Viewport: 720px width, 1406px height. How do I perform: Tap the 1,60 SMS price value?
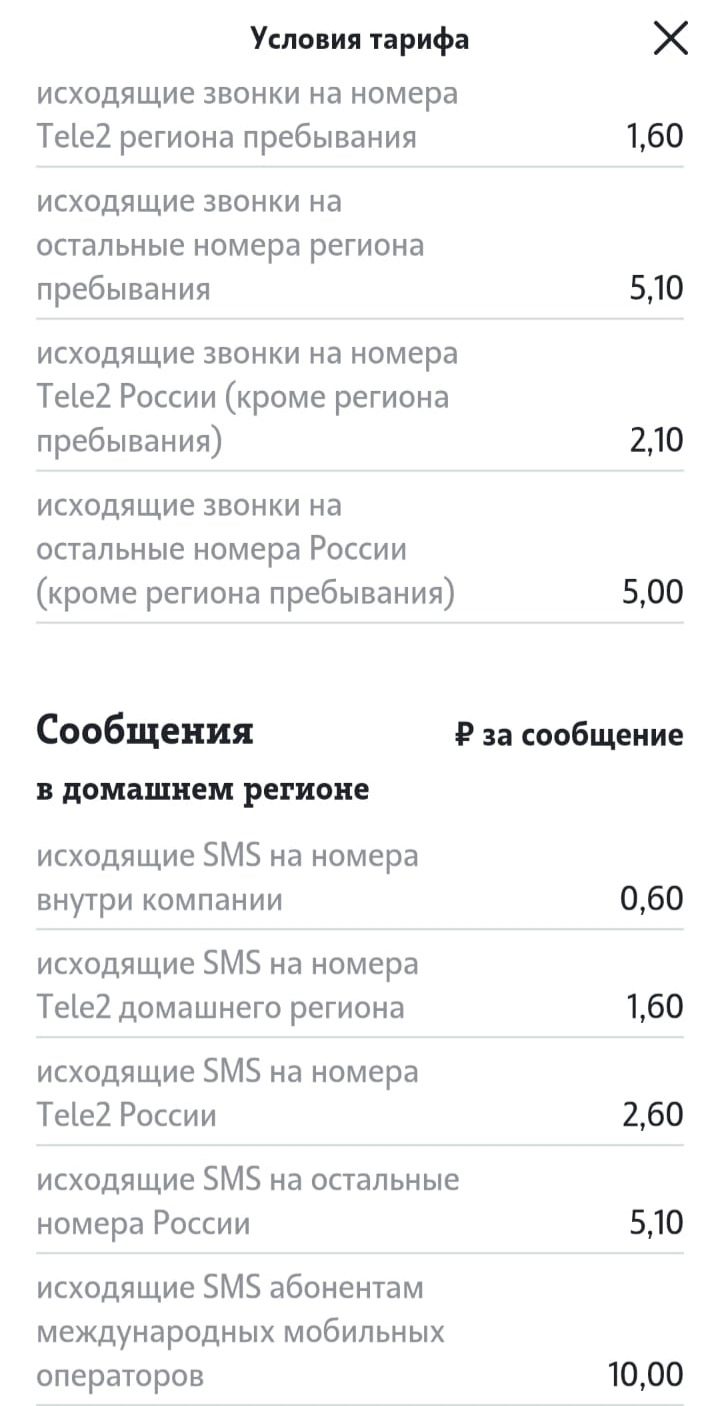click(651, 1008)
